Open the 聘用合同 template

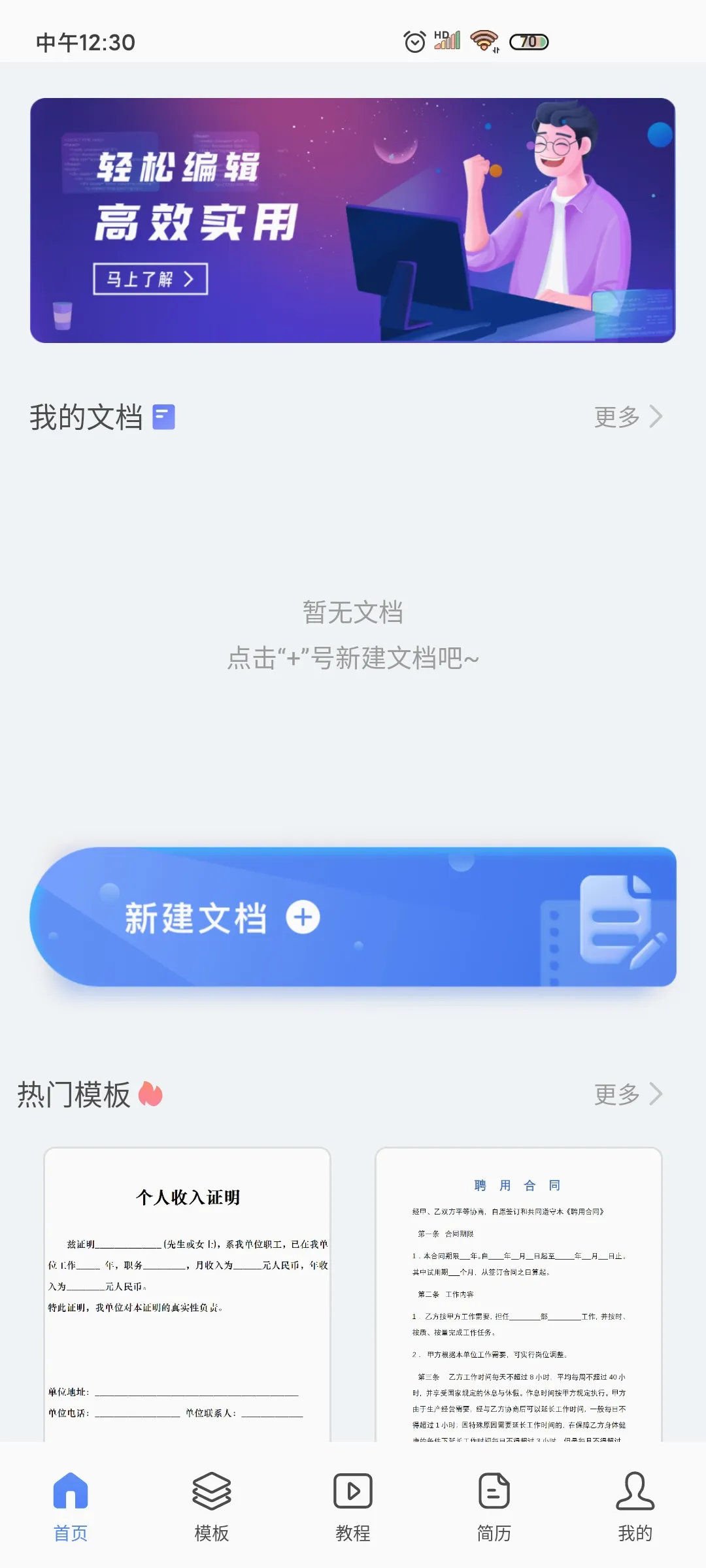click(518, 1294)
